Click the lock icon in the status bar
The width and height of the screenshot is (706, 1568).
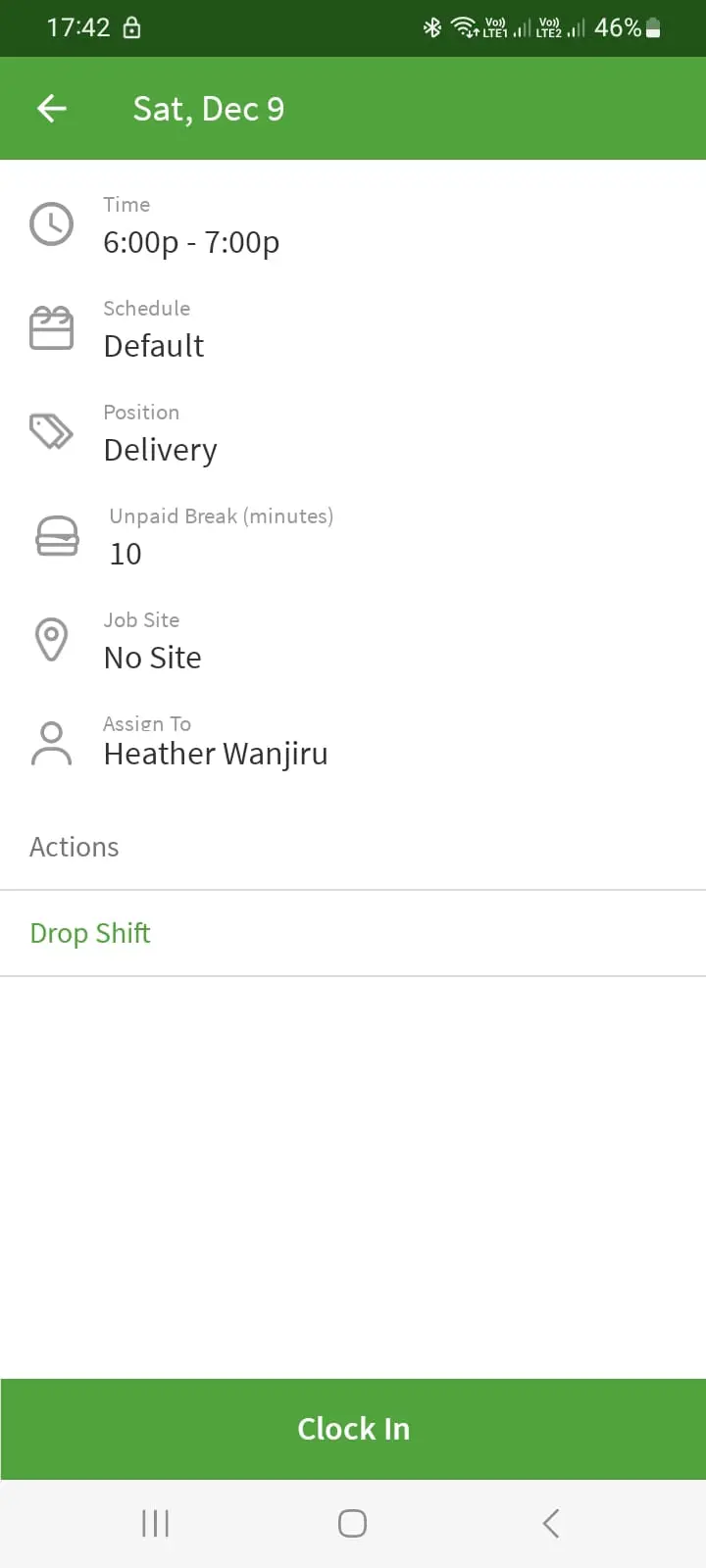(x=131, y=27)
